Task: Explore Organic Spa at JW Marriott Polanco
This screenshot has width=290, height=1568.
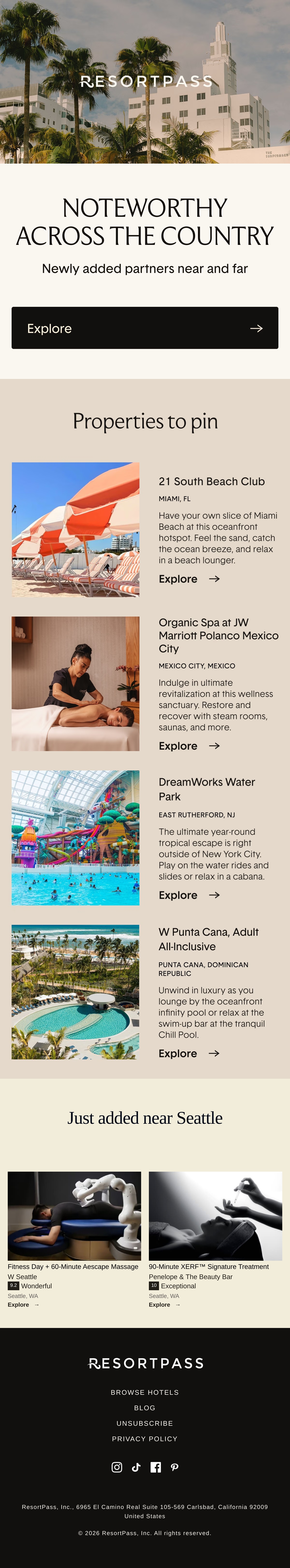Action: tap(189, 746)
